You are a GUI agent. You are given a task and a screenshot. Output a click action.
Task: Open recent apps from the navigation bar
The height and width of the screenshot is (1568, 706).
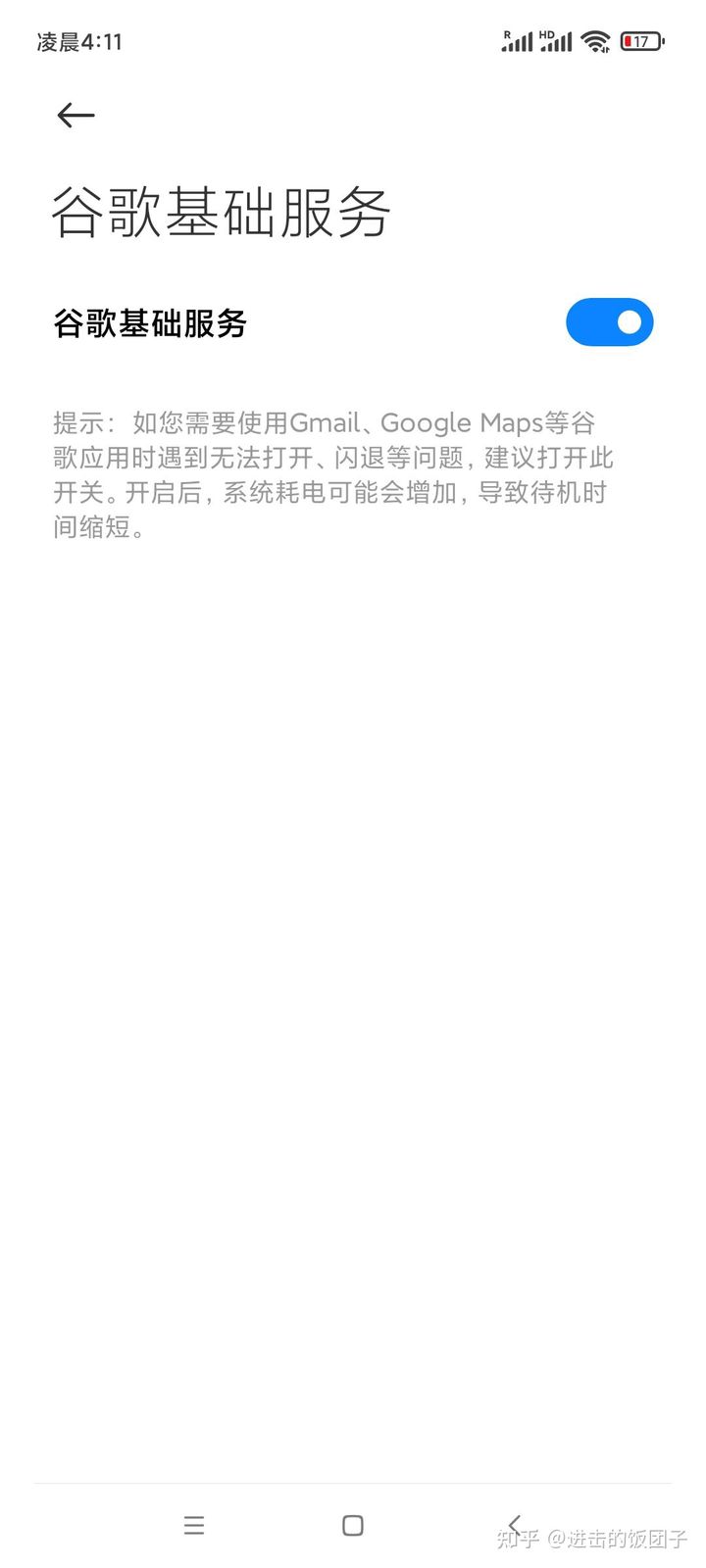[x=194, y=1525]
